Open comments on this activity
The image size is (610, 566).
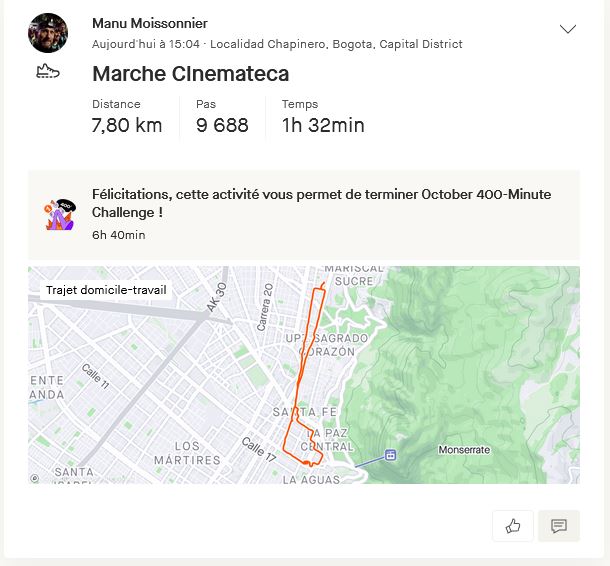pos(558,526)
